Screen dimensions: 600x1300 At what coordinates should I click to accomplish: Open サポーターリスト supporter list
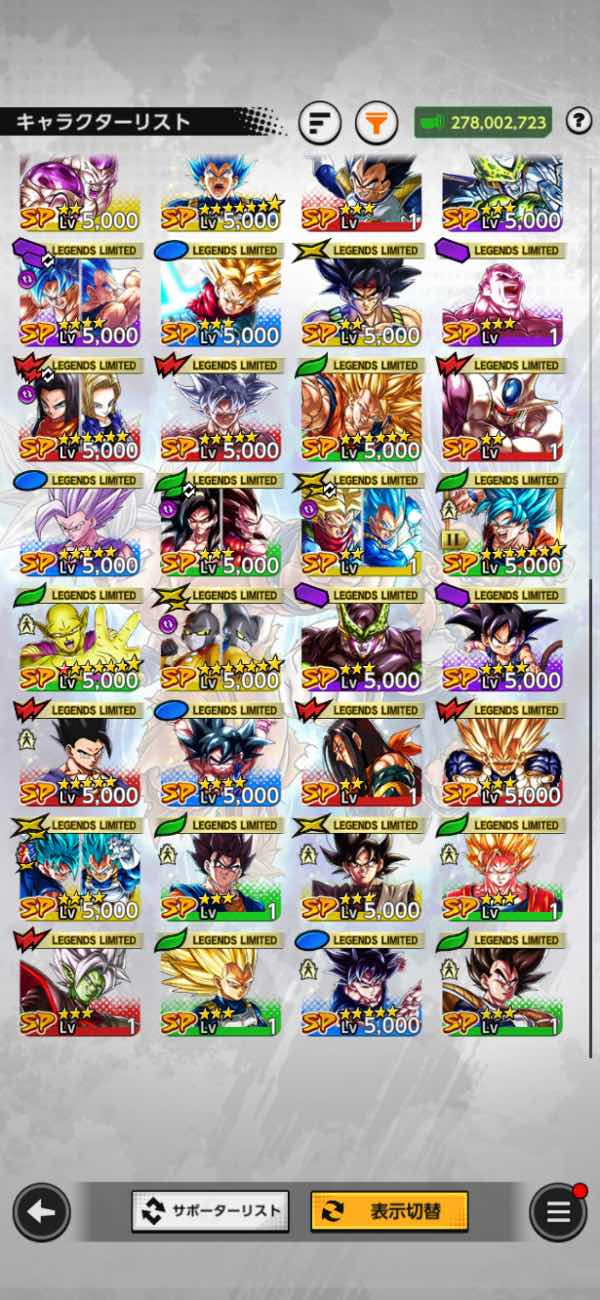[x=210, y=1211]
